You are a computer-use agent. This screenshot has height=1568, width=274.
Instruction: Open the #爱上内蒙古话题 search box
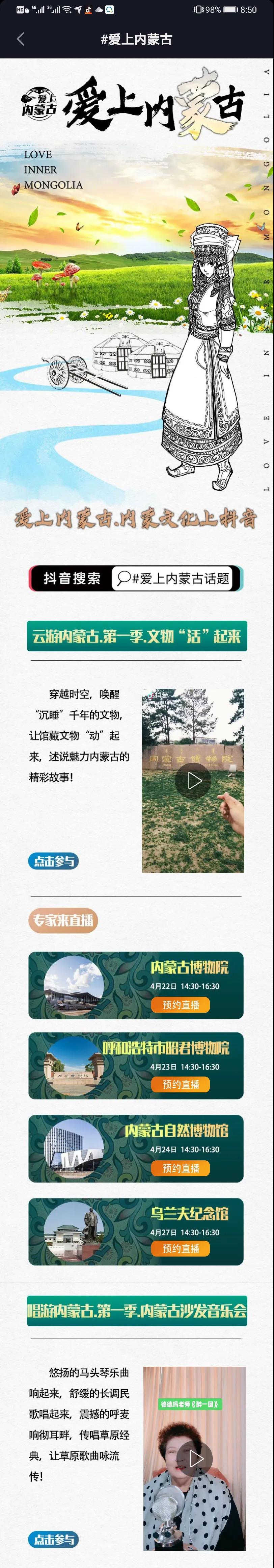(174, 578)
